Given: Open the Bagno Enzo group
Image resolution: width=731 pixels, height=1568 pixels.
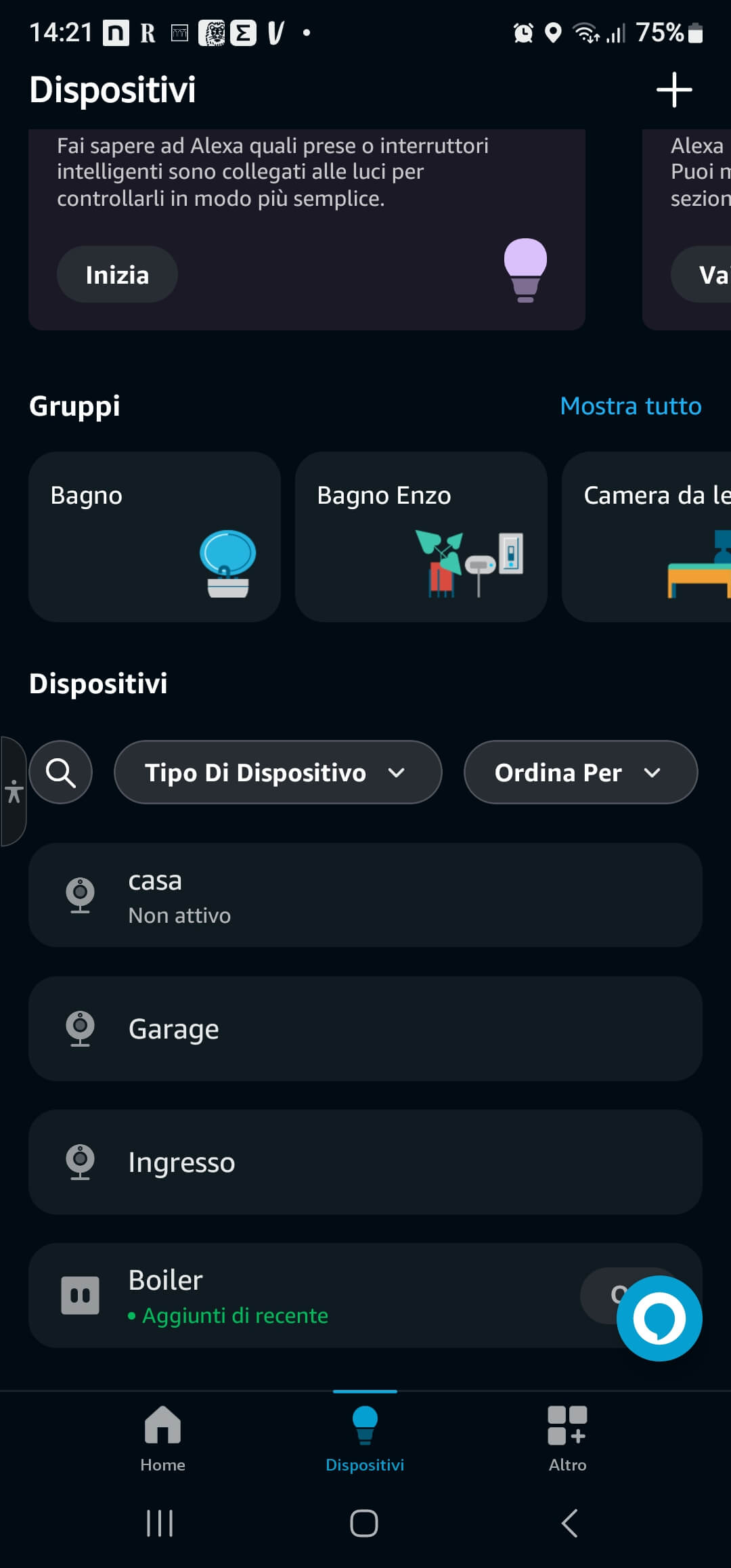Looking at the screenshot, I should point(421,537).
